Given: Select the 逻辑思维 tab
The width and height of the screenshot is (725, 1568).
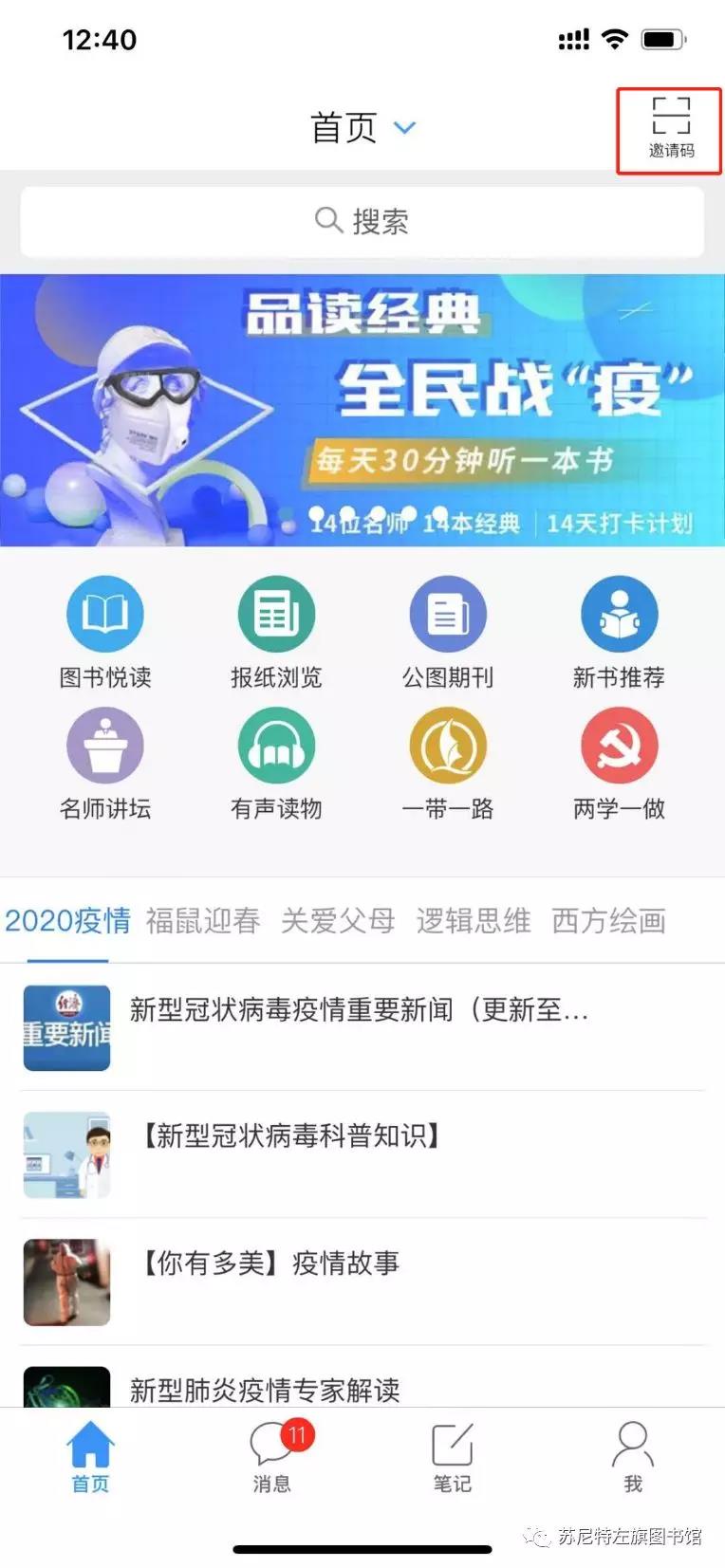Looking at the screenshot, I should 473,920.
